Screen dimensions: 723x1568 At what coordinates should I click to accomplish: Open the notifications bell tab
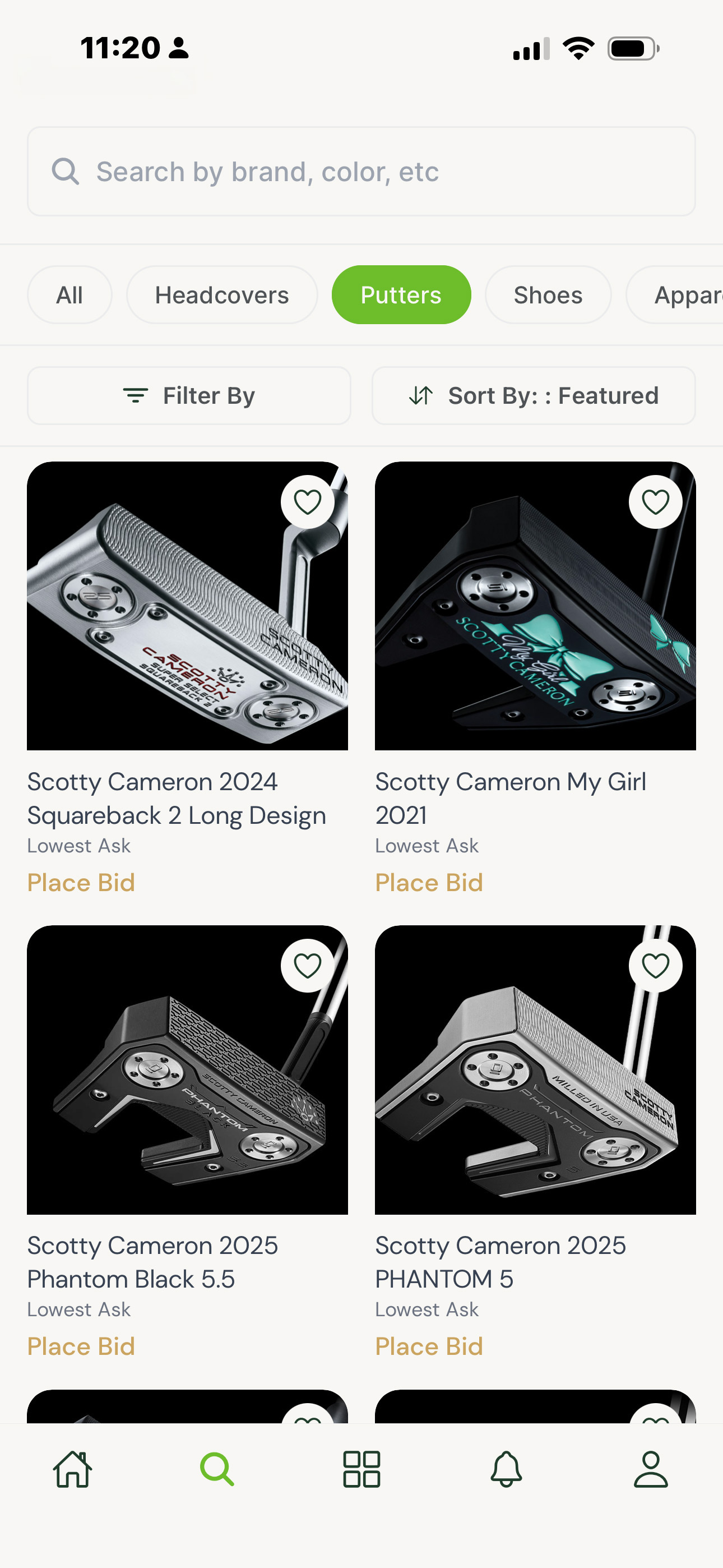click(506, 1469)
